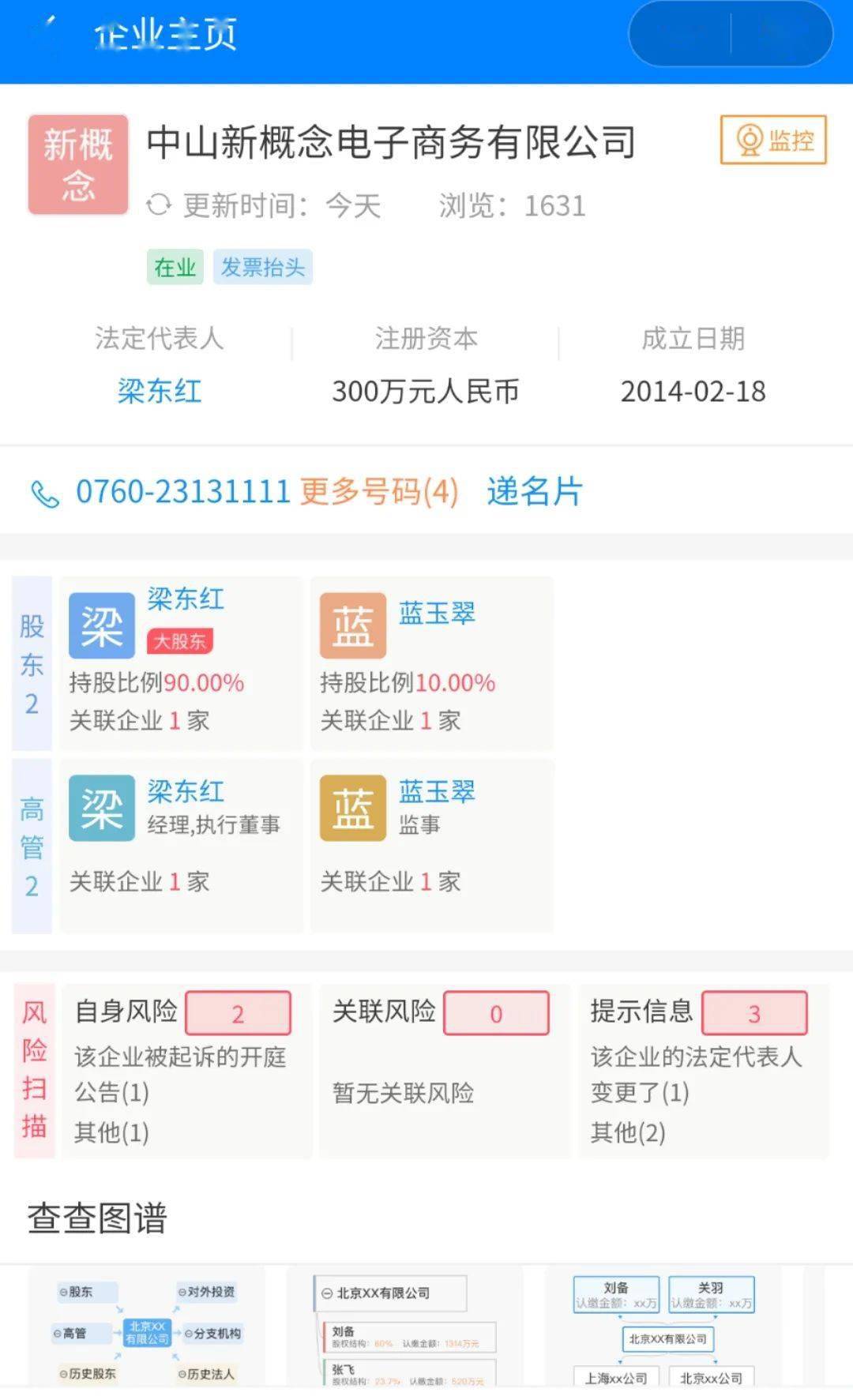Open the enterprise relationship graph thumbnail
853x1400 pixels.
pyautogui.click(x=148, y=1331)
